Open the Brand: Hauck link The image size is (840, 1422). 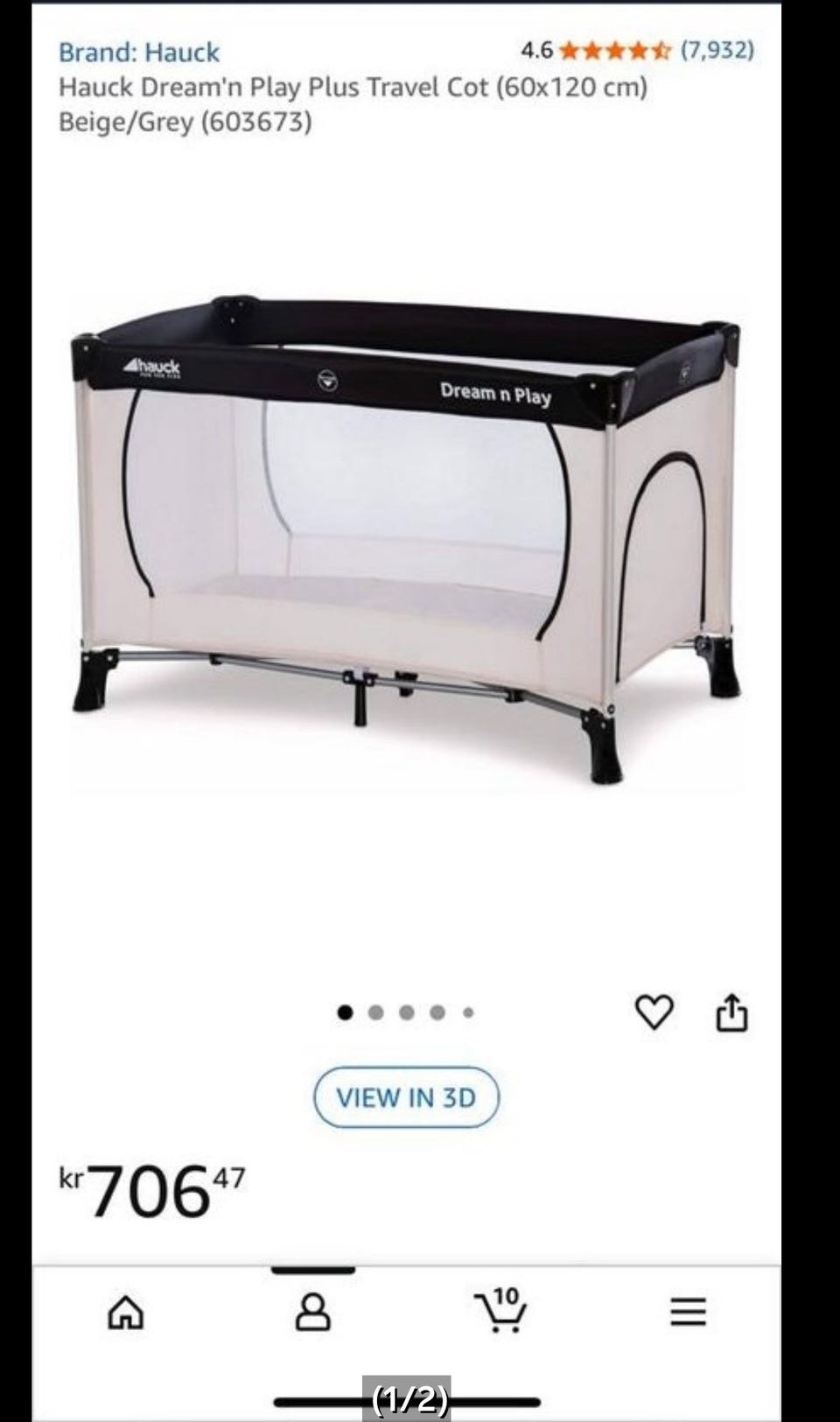coord(139,53)
